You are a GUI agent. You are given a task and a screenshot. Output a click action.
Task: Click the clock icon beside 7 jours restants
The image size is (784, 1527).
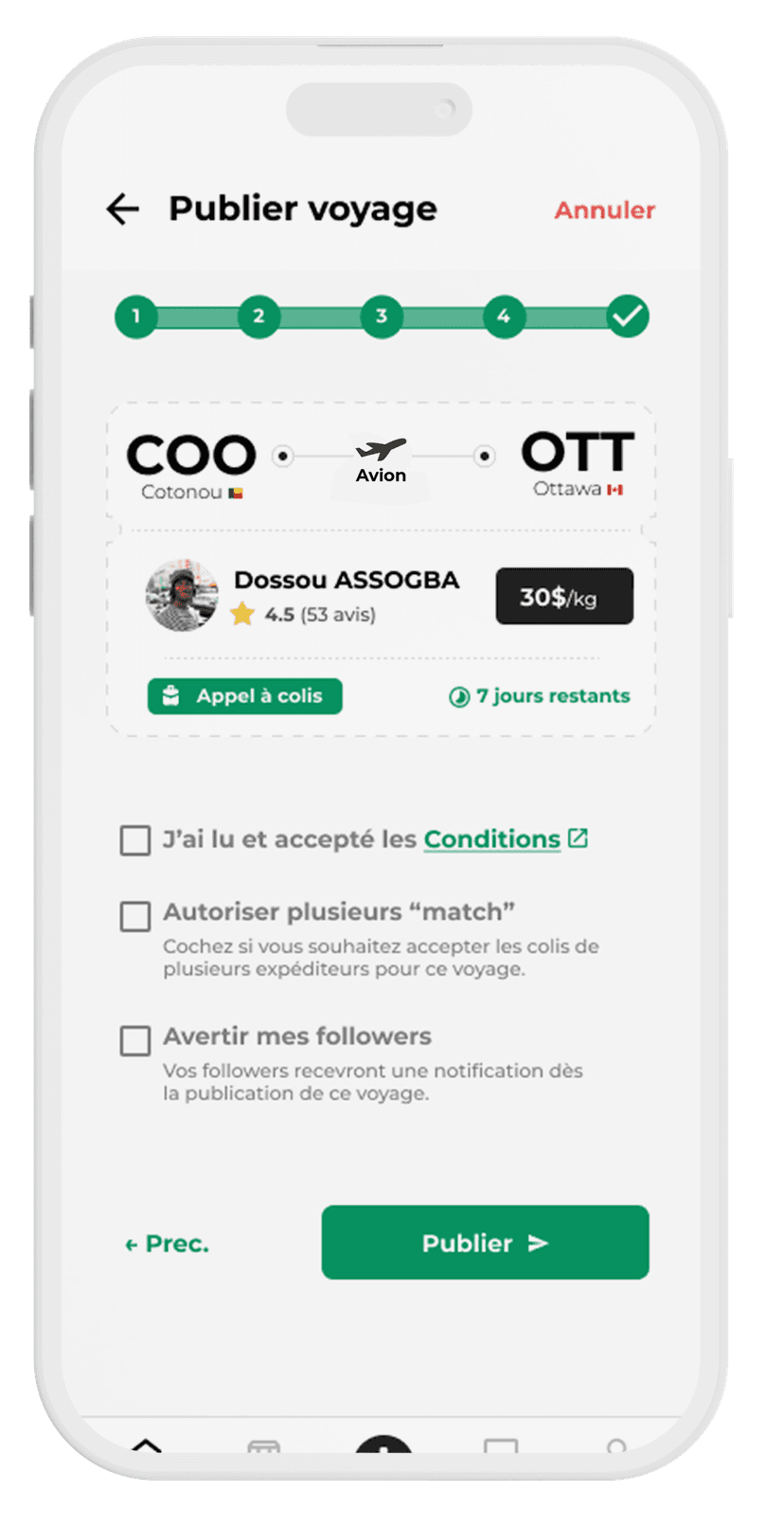(x=459, y=695)
